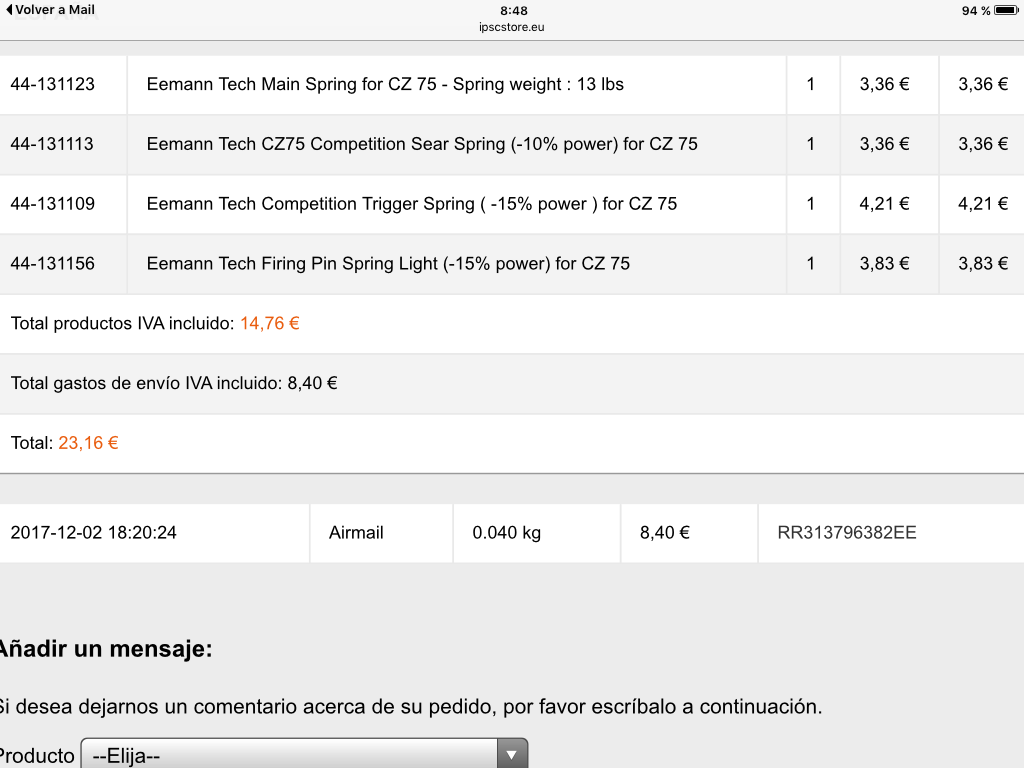
Task: Return to Mail via 'Volver a Mail'
Action: pyautogui.click(x=50, y=10)
